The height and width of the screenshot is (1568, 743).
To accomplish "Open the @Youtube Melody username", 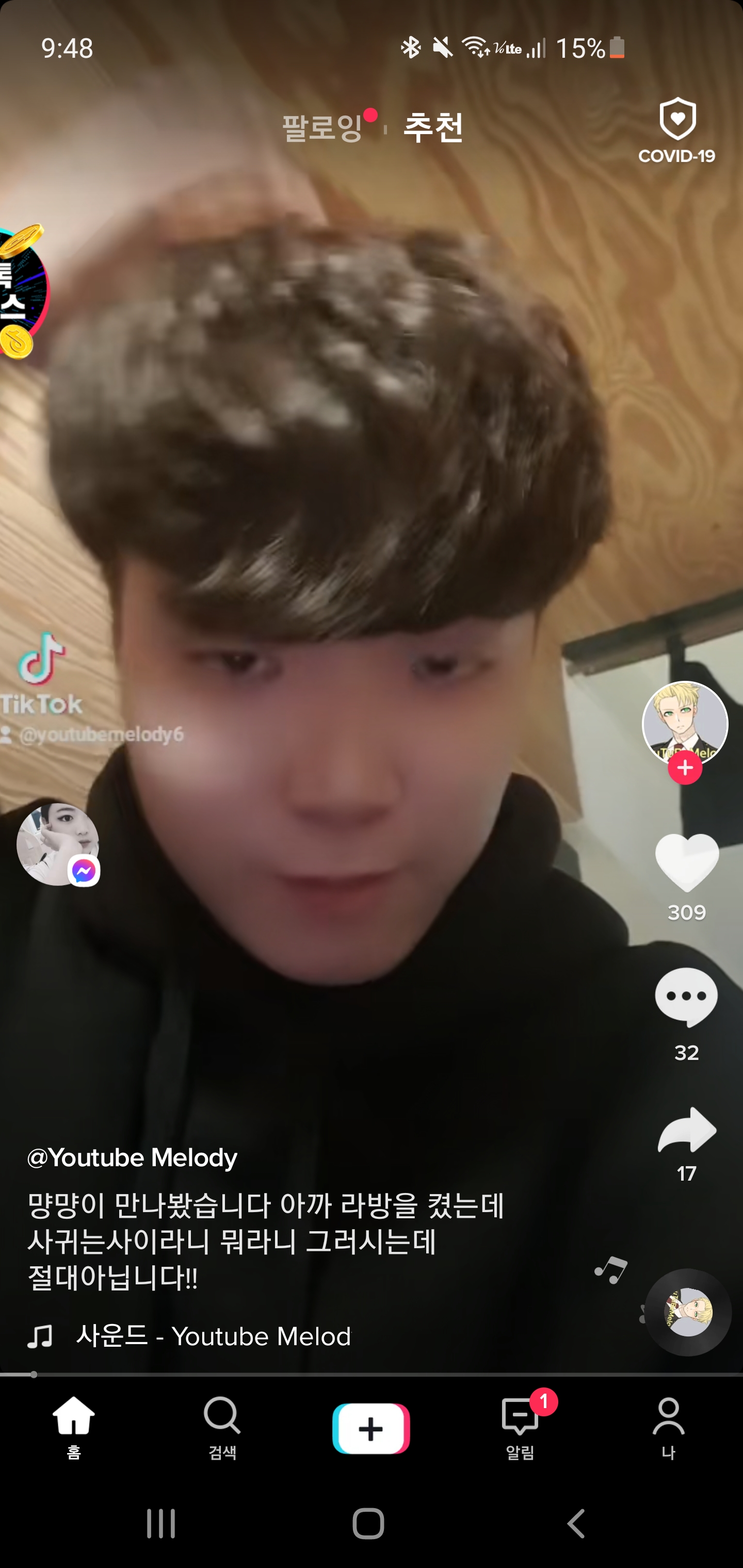I will [132, 1157].
